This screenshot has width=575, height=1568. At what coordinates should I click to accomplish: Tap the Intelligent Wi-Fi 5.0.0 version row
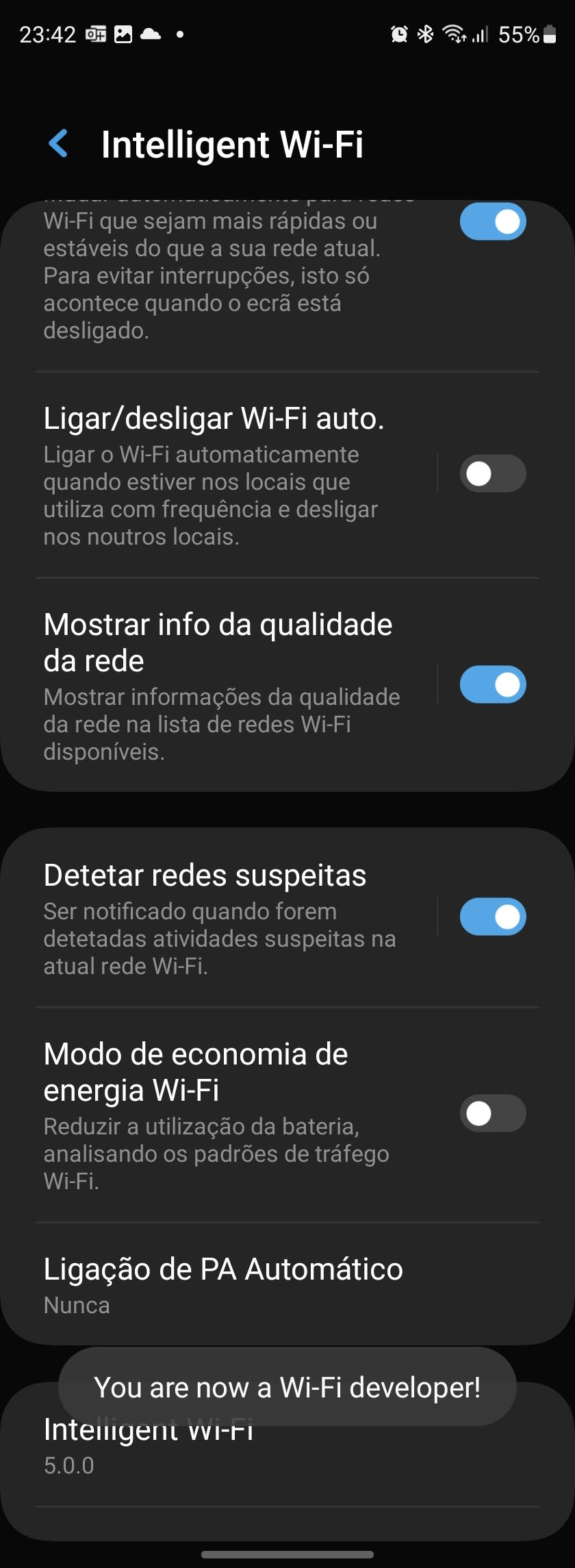coord(287,1445)
